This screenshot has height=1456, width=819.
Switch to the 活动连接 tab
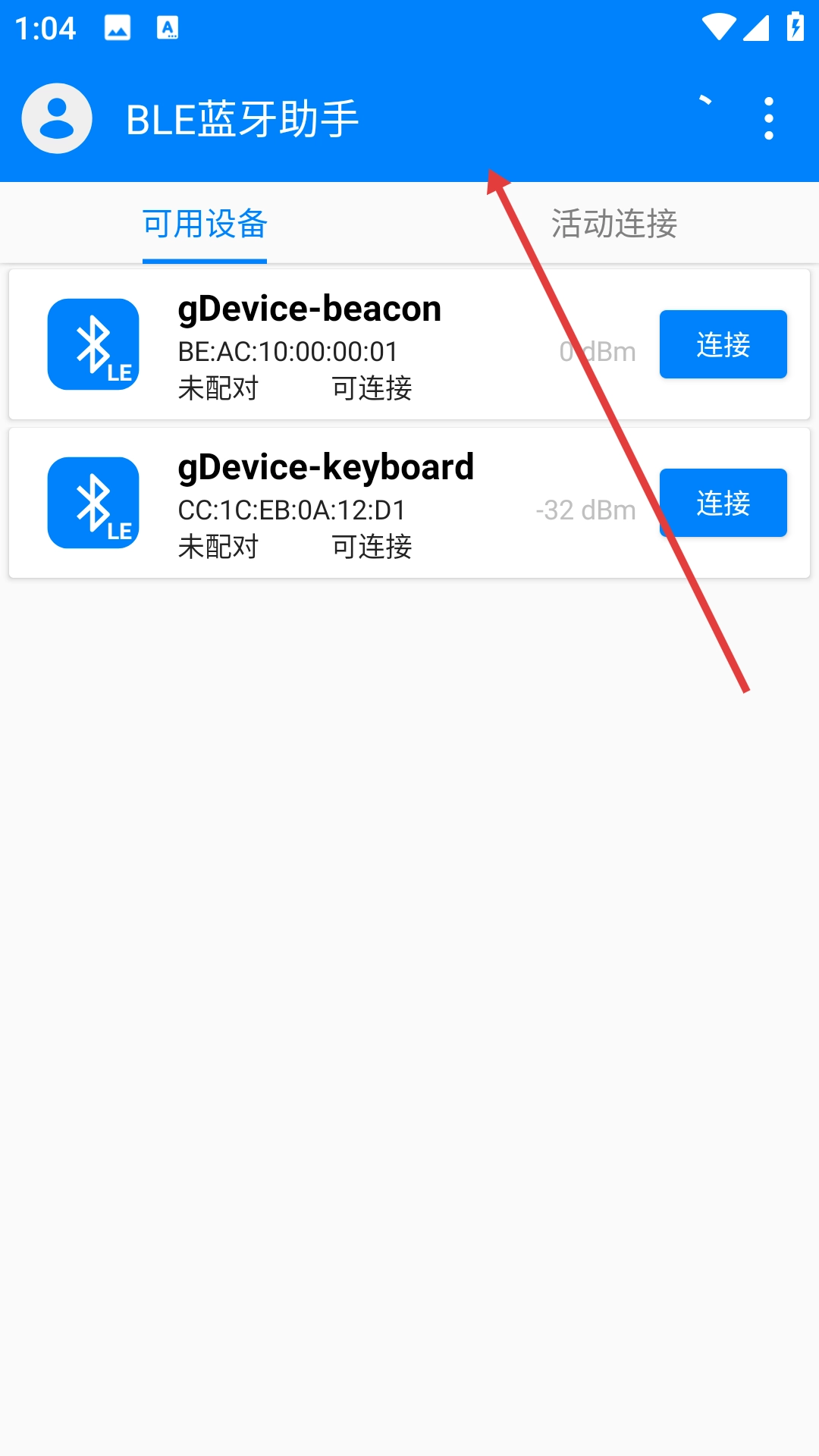pyautogui.click(x=613, y=224)
